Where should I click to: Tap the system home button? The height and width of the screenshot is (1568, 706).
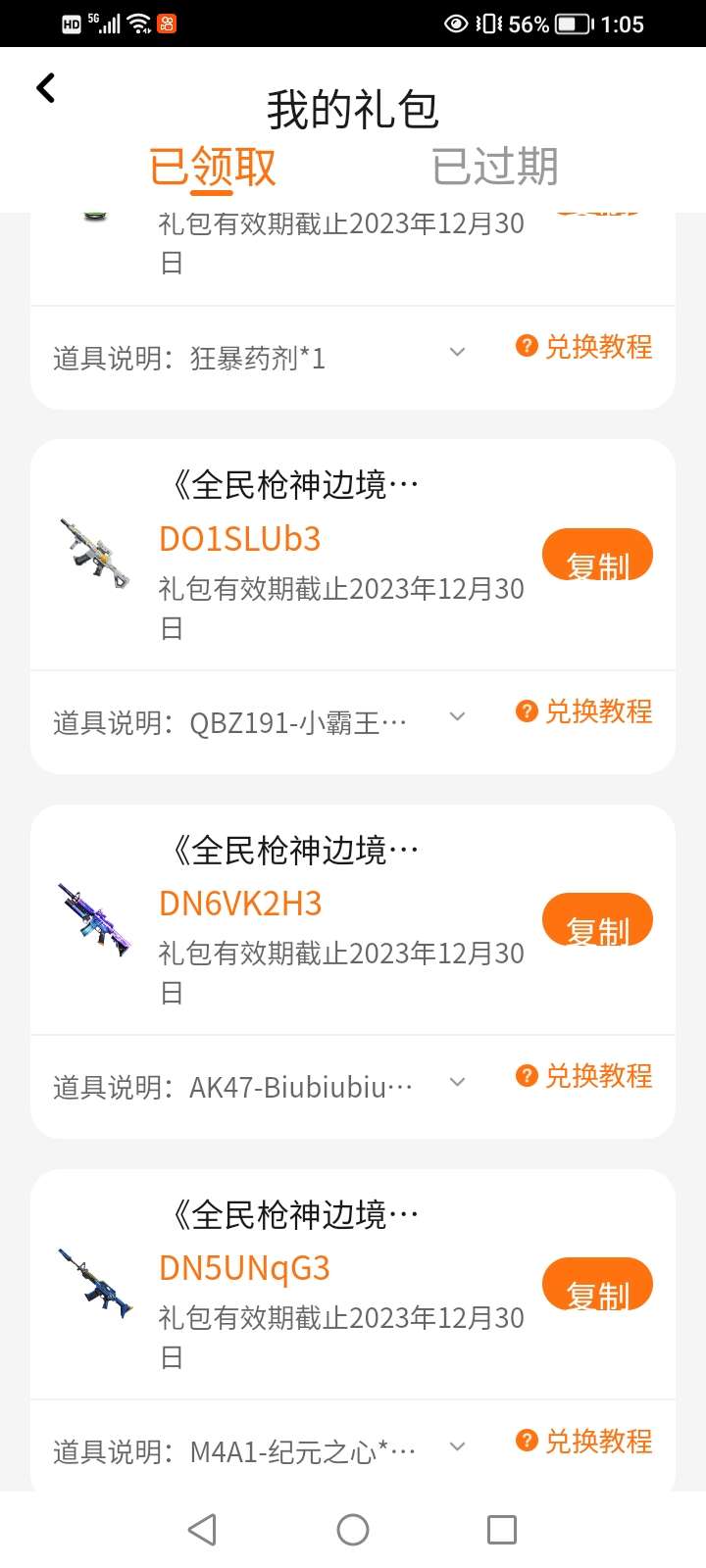click(x=353, y=1530)
